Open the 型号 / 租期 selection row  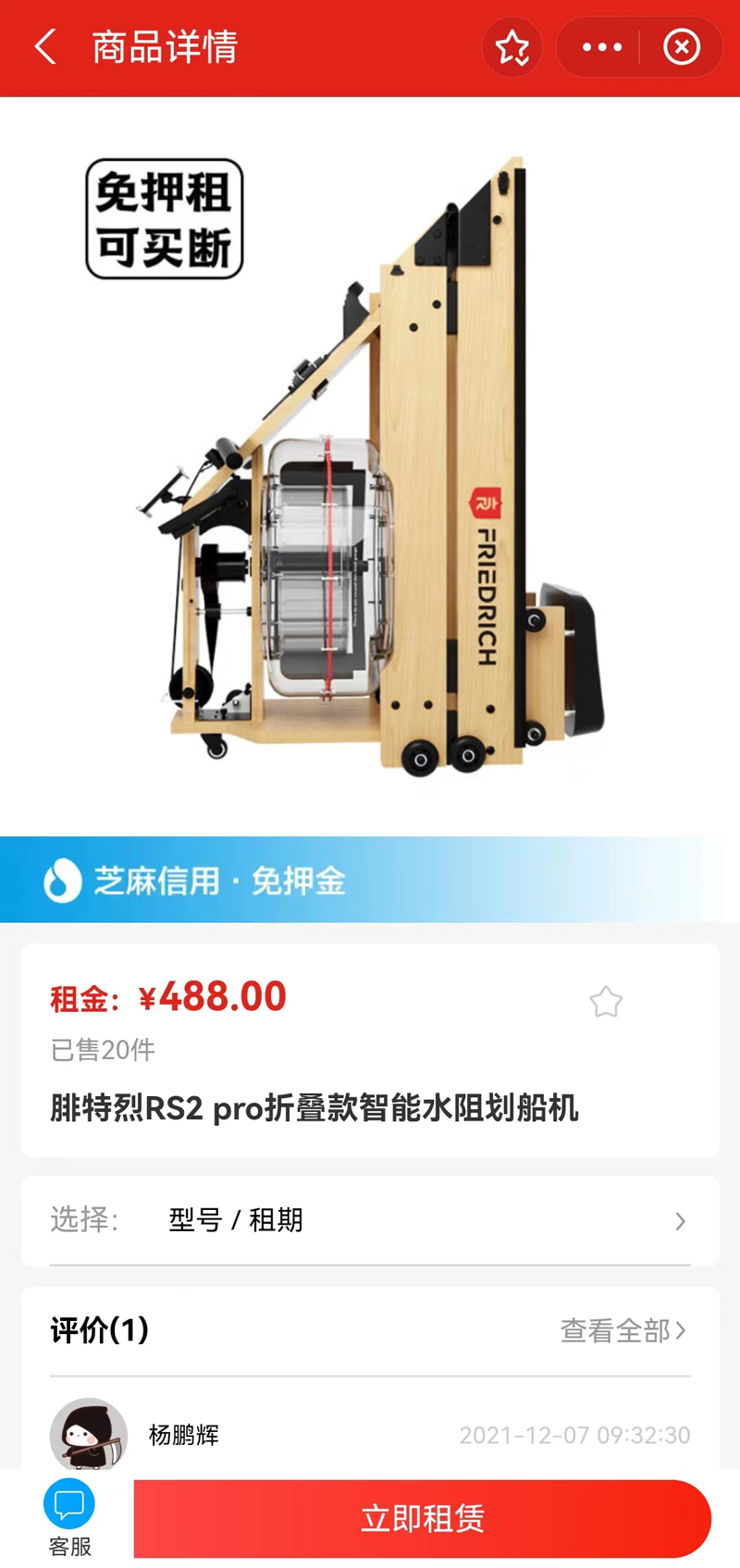(370, 1220)
